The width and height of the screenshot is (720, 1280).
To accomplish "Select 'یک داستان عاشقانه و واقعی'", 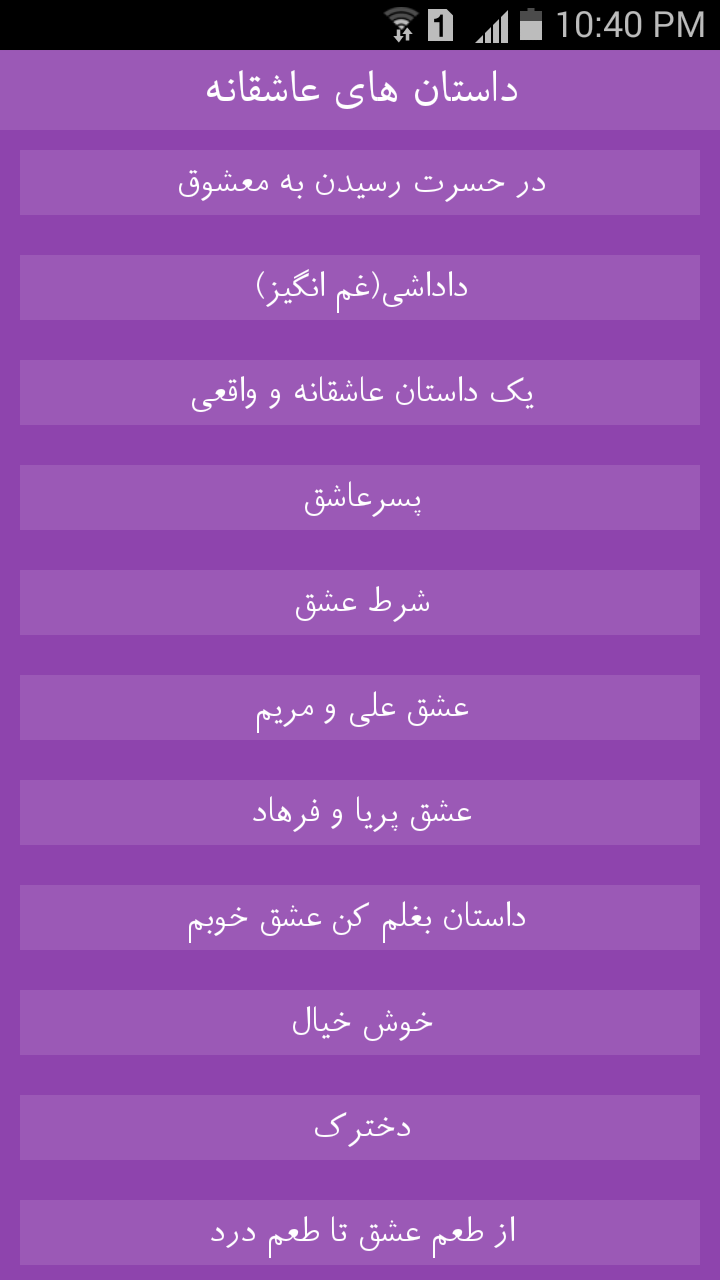I will click(x=360, y=392).
